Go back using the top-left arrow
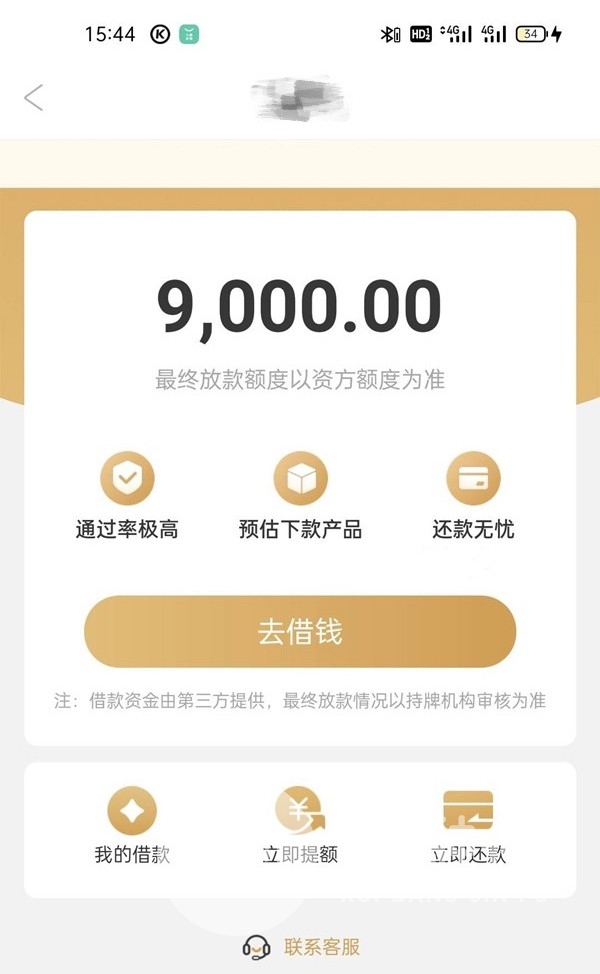This screenshot has width=600, height=974. click(34, 98)
